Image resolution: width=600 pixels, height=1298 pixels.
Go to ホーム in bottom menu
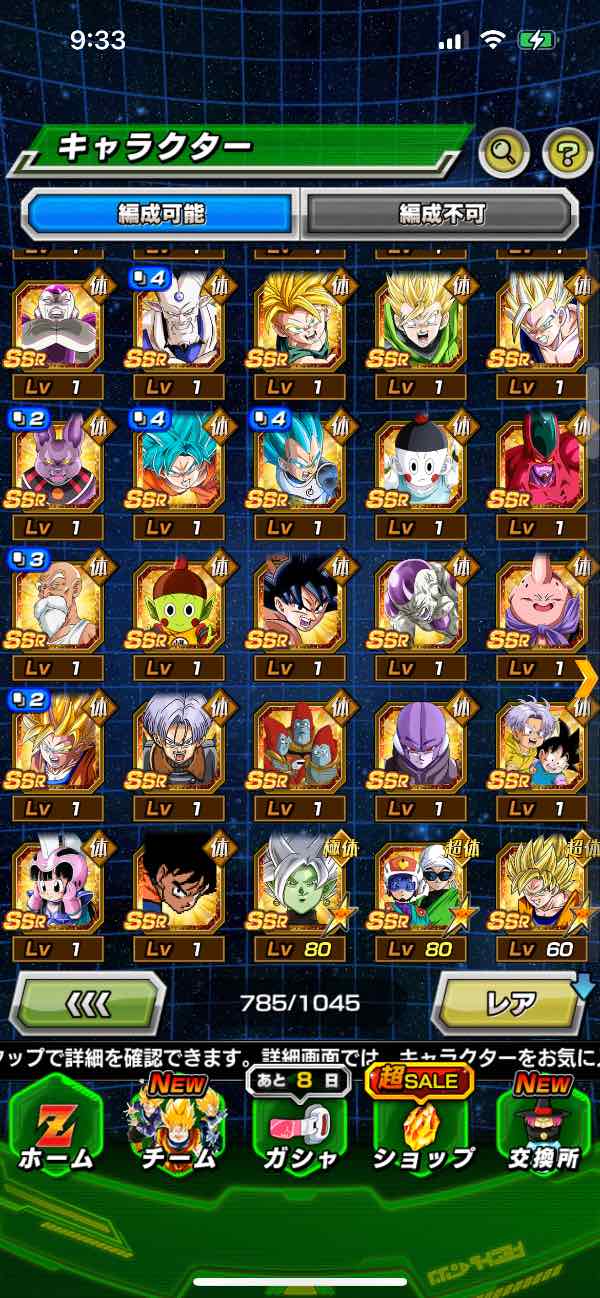55,1130
